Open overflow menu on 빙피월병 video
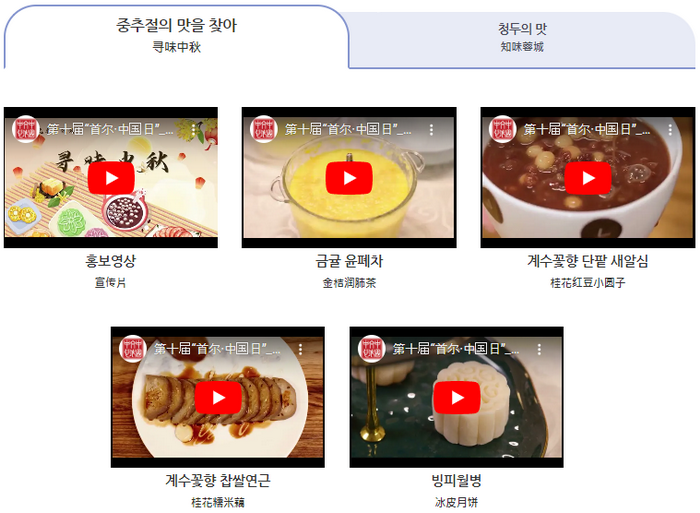The width and height of the screenshot is (700, 513). coord(538,349)
